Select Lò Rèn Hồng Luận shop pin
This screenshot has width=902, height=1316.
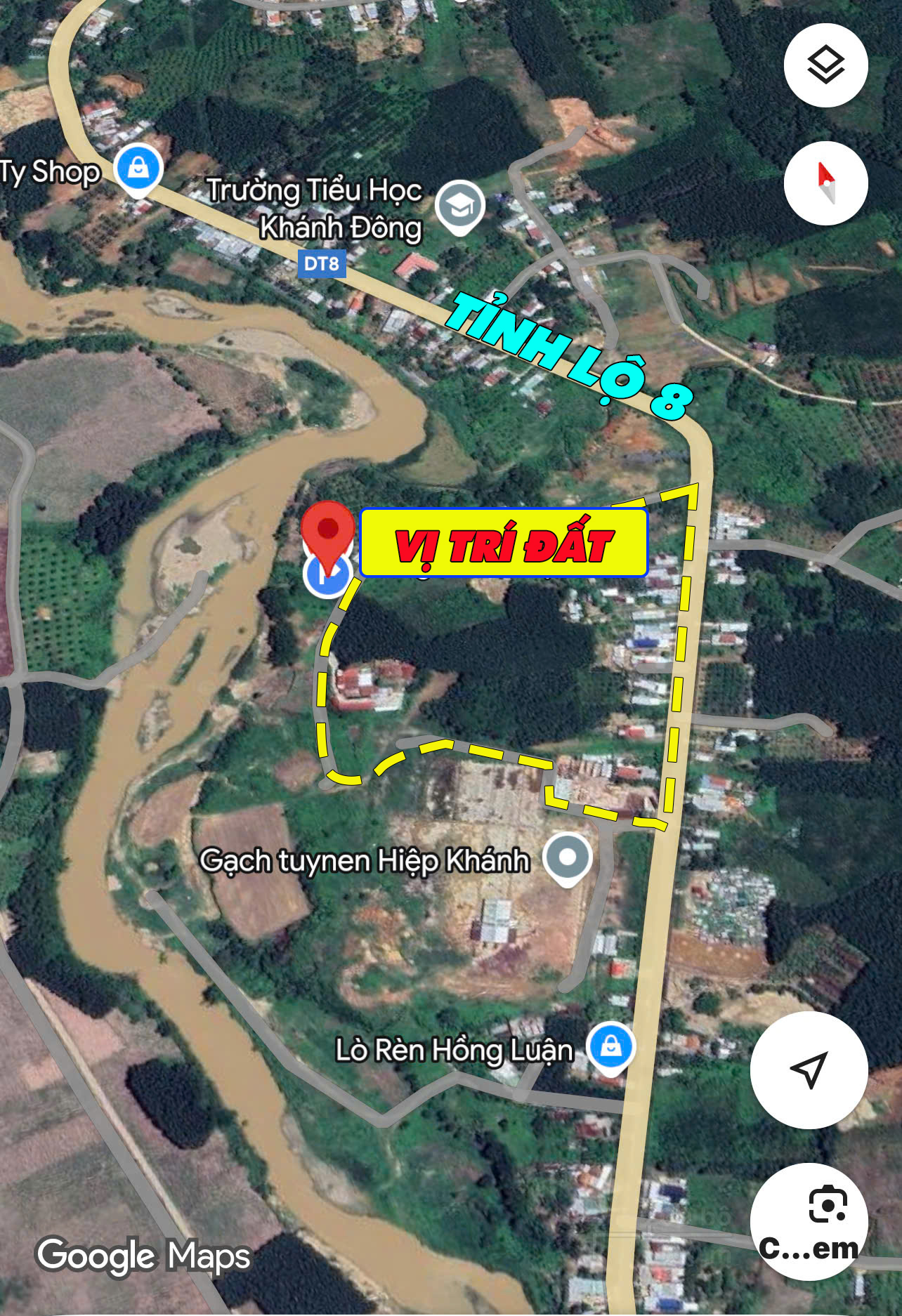click(x=611, y=1048)
